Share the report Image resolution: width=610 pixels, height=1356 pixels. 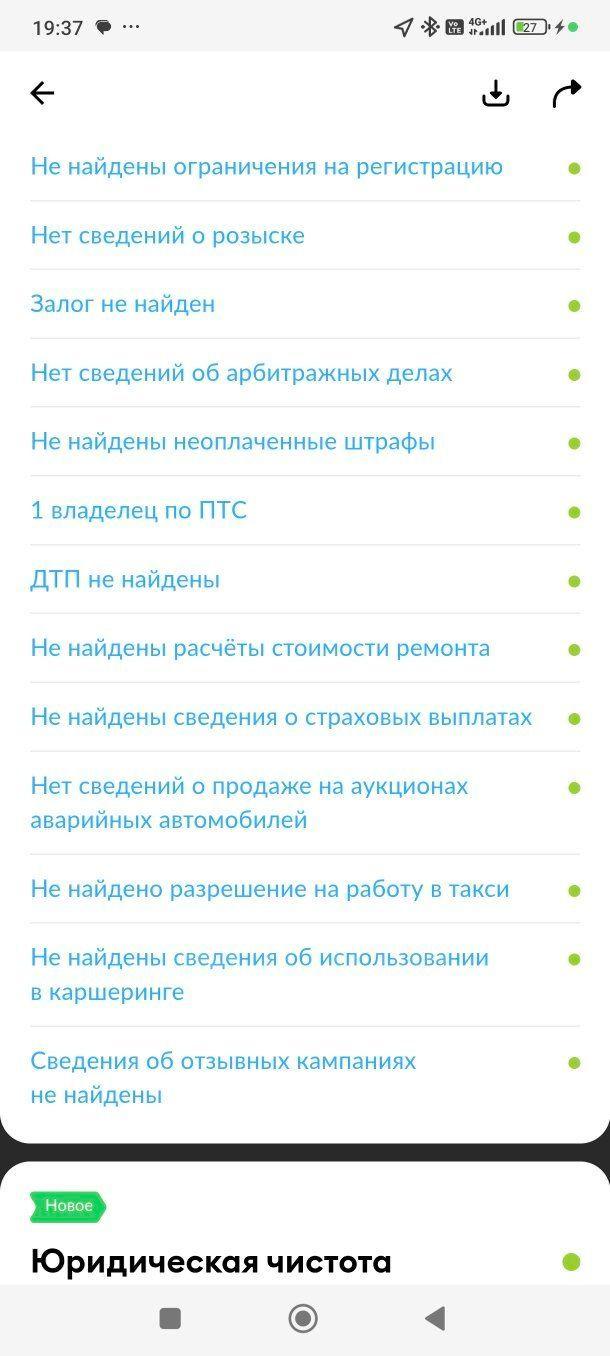566,94
